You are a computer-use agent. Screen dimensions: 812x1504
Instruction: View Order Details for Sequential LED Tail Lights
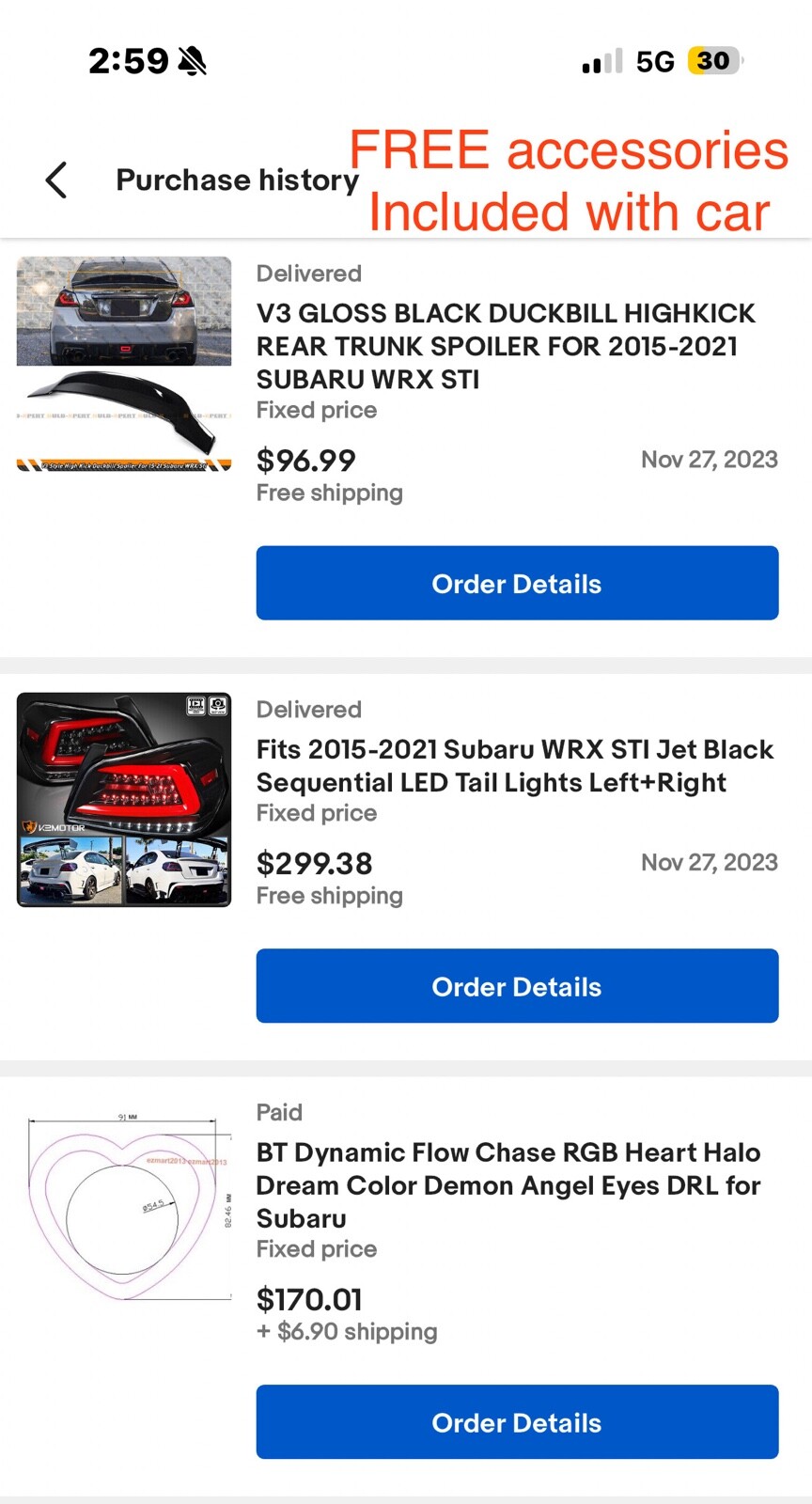coord(517,986)
